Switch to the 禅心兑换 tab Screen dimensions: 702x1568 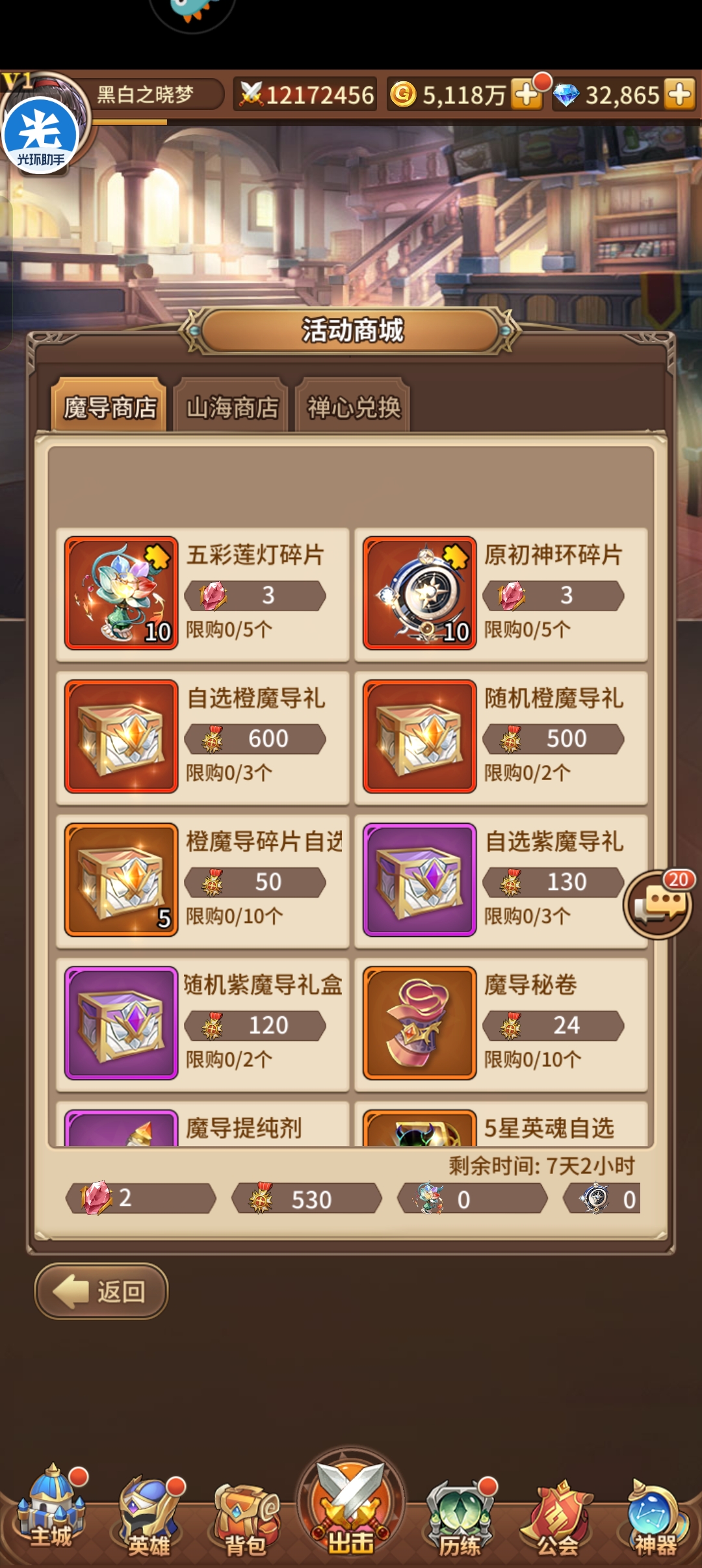click(354, 408)
